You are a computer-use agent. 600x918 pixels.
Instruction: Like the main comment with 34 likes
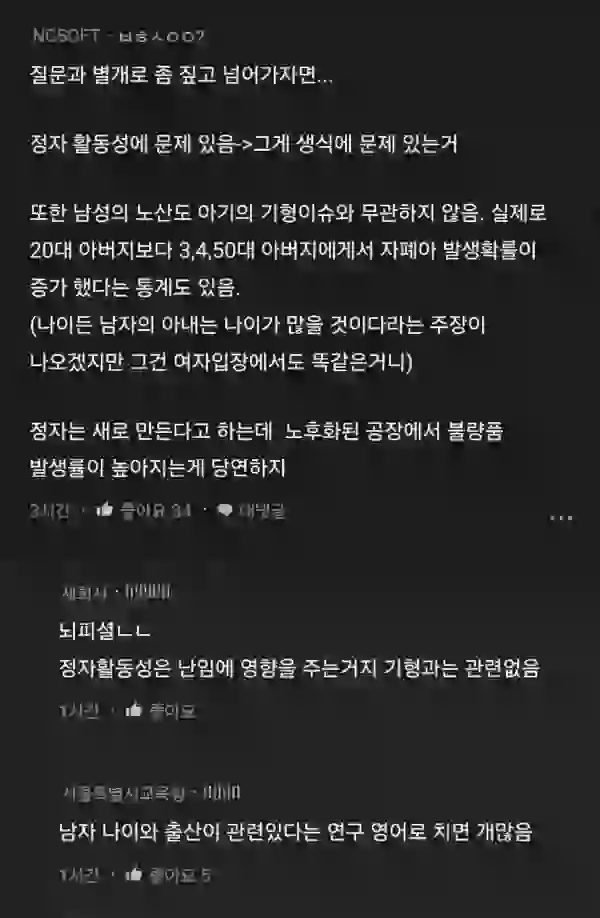click(104, 511)
